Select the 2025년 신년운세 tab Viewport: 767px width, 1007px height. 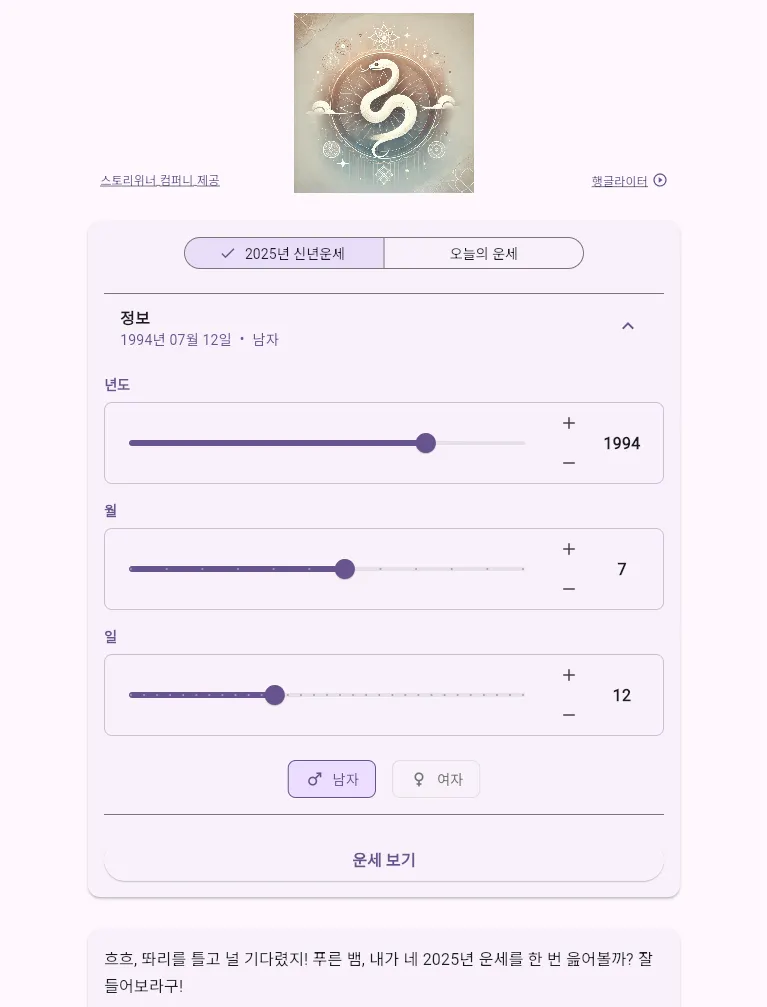point(284,254)
